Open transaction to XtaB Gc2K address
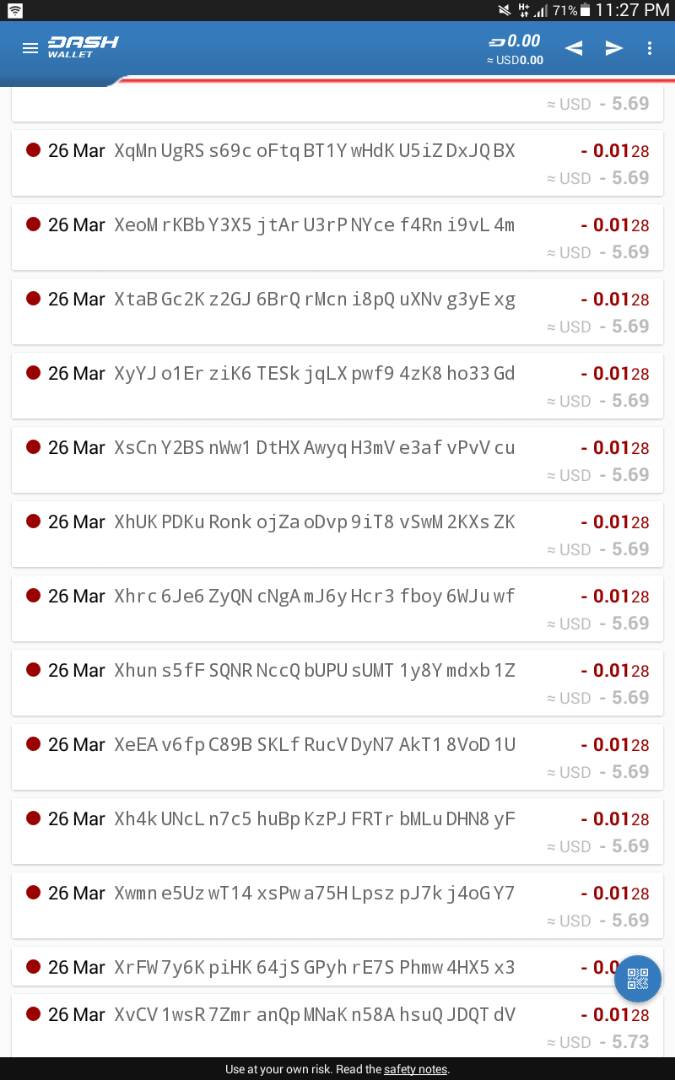This screenshot has height=1080, width=675. pos(338,311)
